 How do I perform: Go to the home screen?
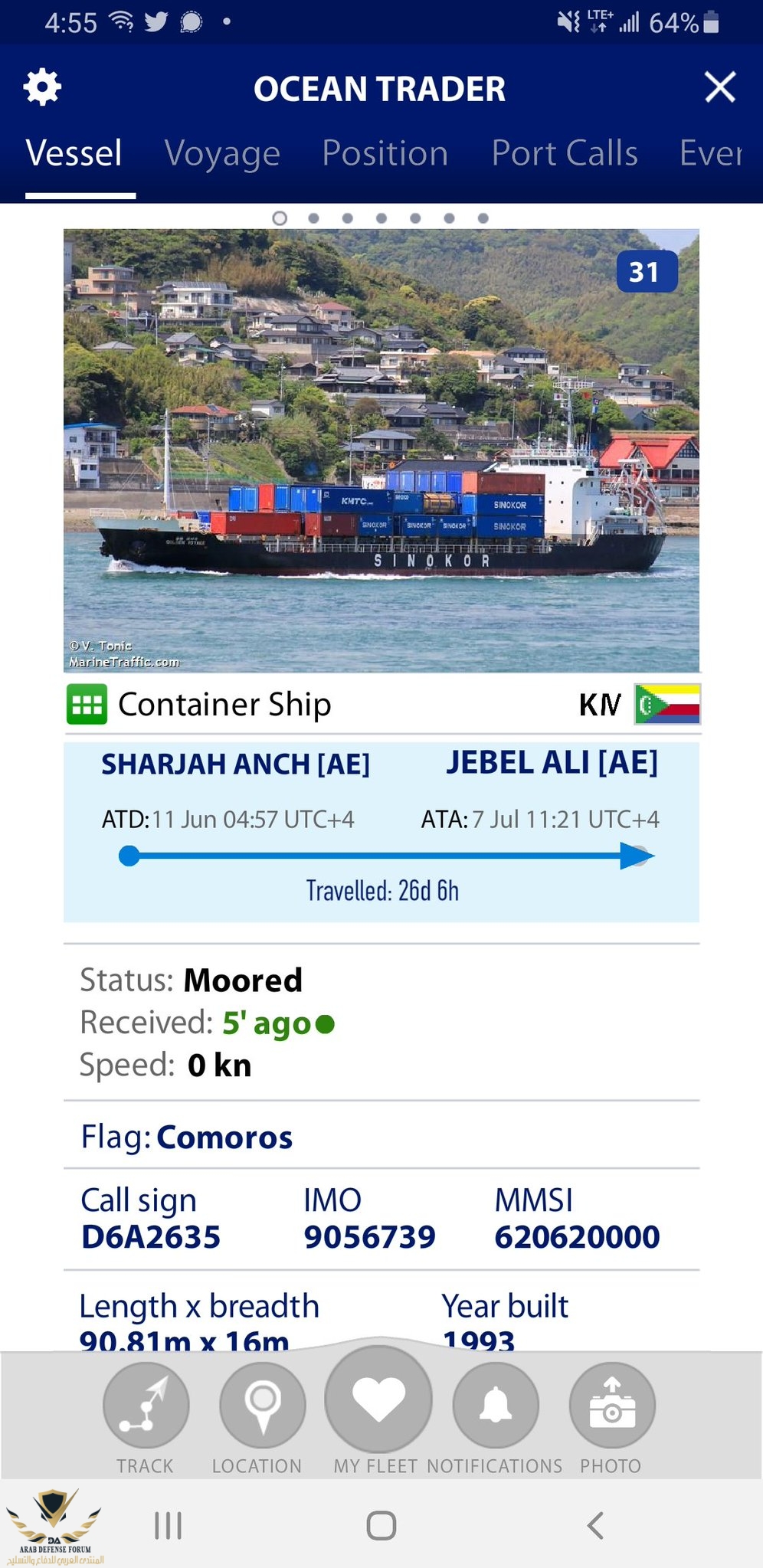coord(381,1525)
